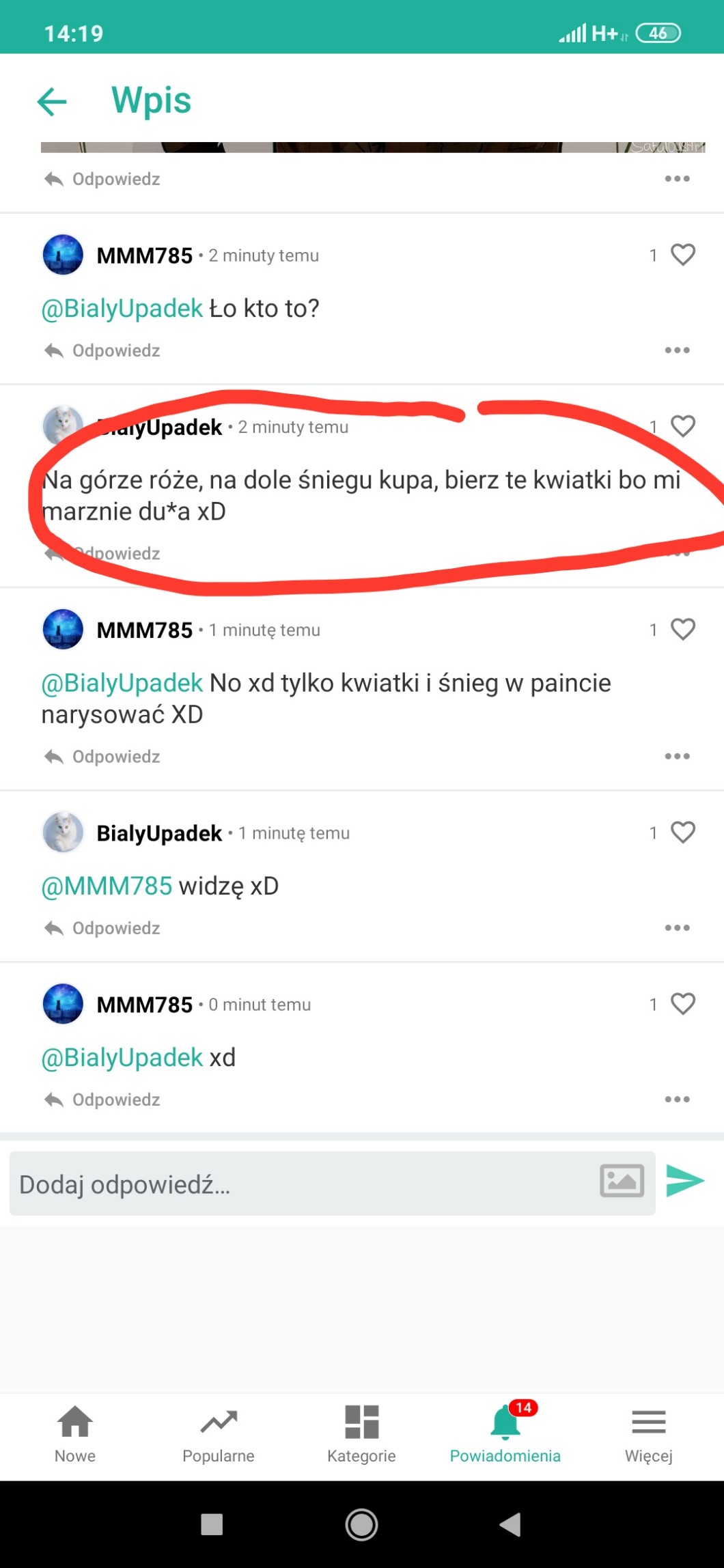Reply to MMM785's "Ło kto to?" comment
Image resolution: width=724 pixels, height=1568 pixels.
102,350
